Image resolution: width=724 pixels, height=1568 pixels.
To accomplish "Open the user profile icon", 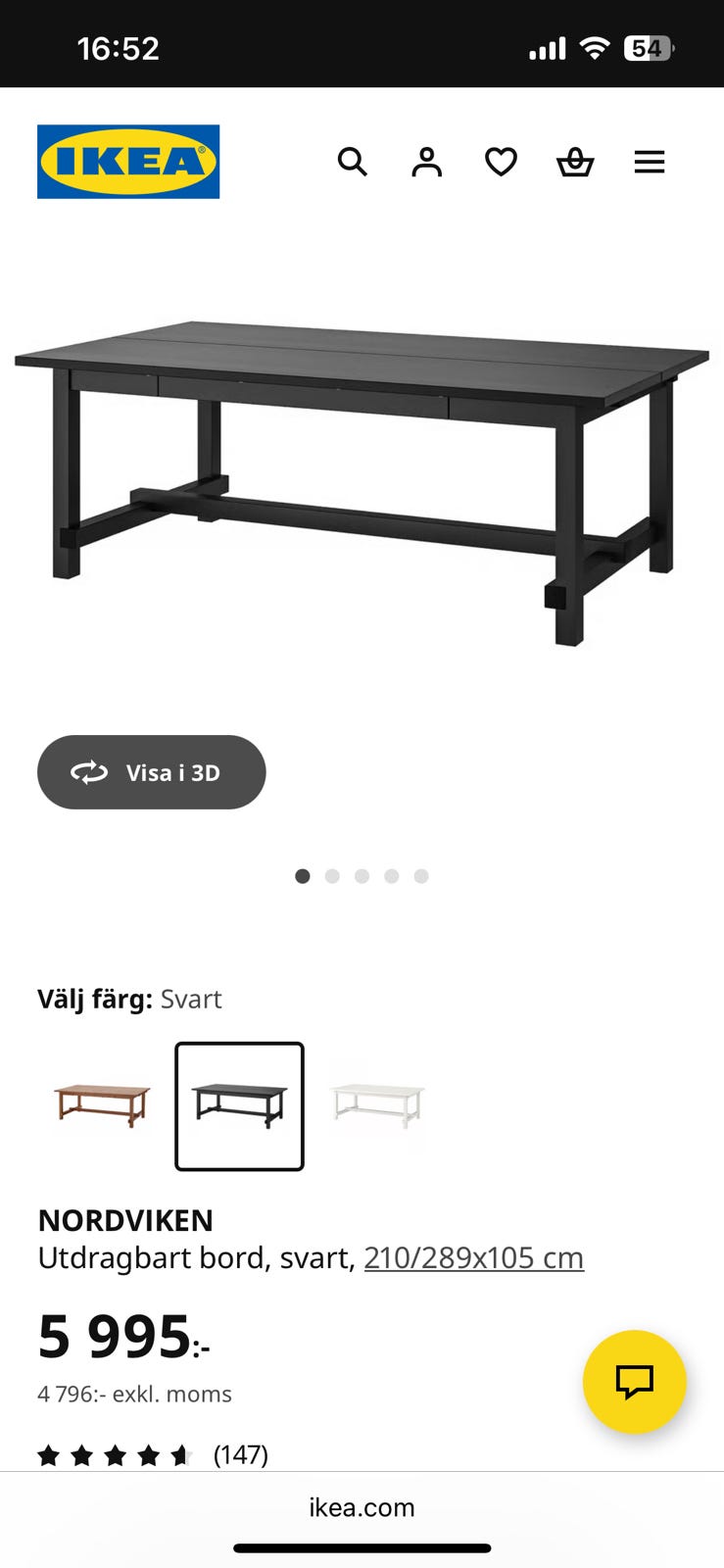I will [x=426, y=162].
